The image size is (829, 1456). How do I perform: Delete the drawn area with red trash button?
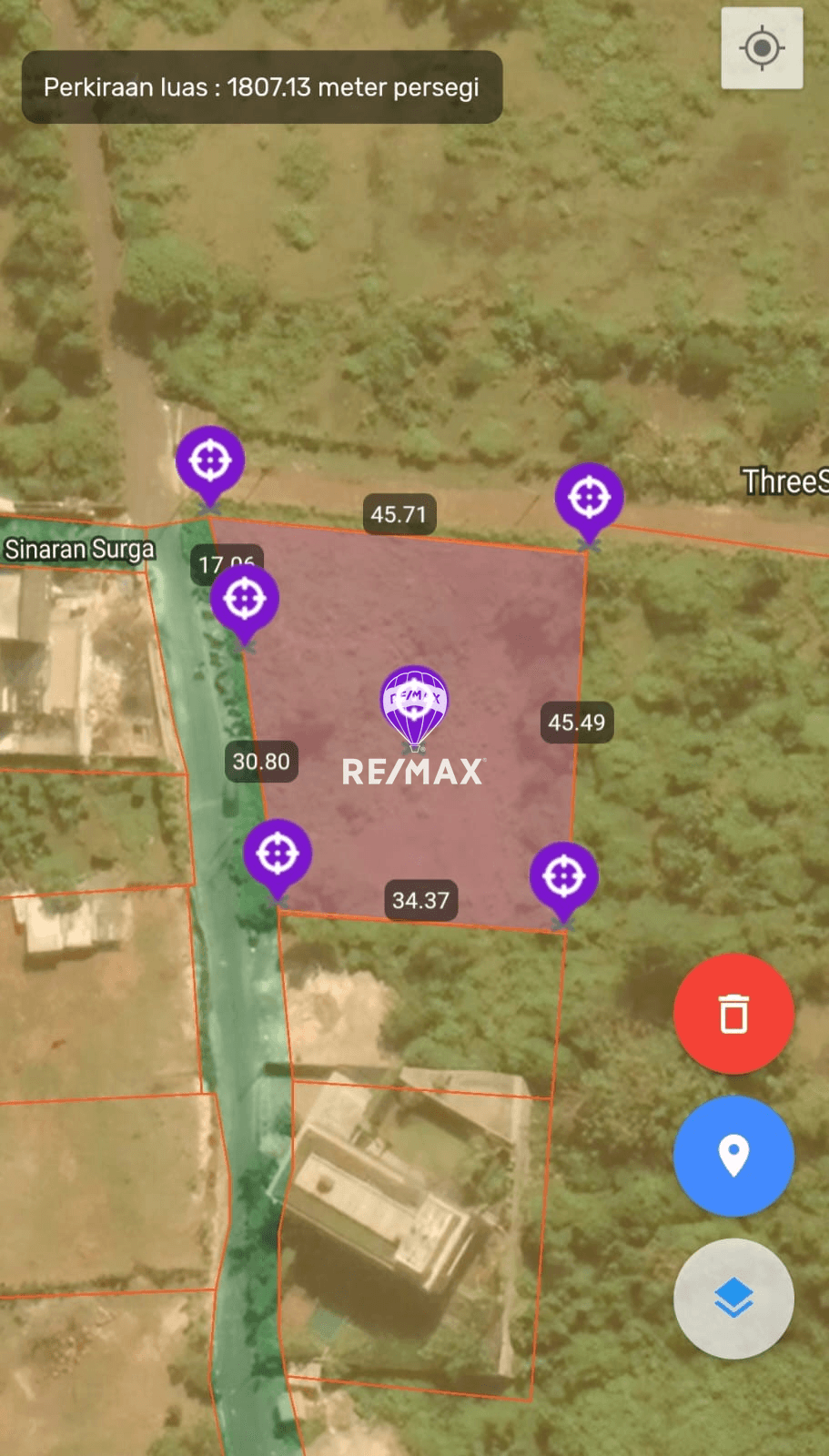click(x=733, y=1014)
